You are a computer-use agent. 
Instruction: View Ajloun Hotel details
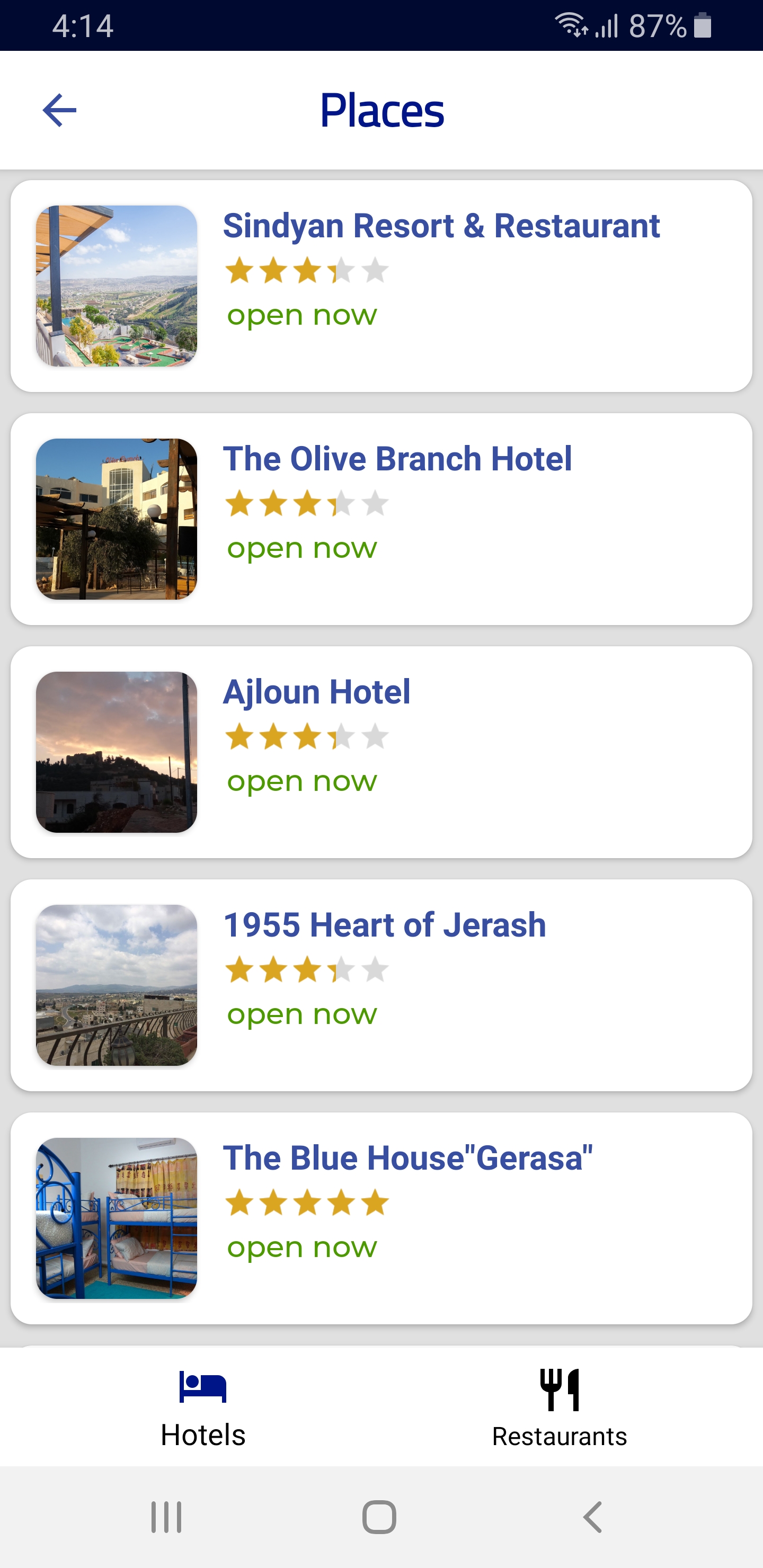click(x=381, y=752)
